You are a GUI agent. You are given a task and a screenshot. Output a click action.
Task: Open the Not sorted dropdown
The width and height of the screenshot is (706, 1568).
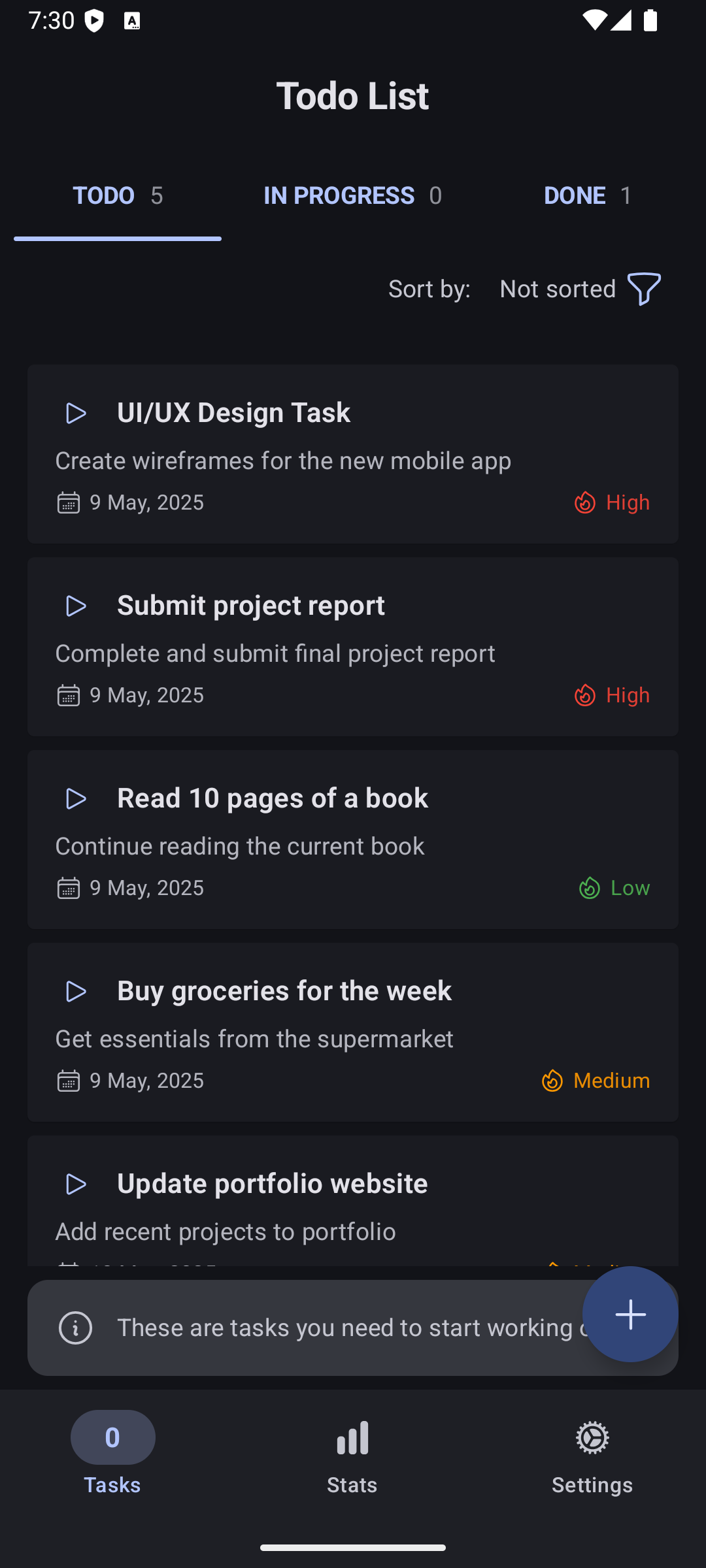click(x=558, y=289)
